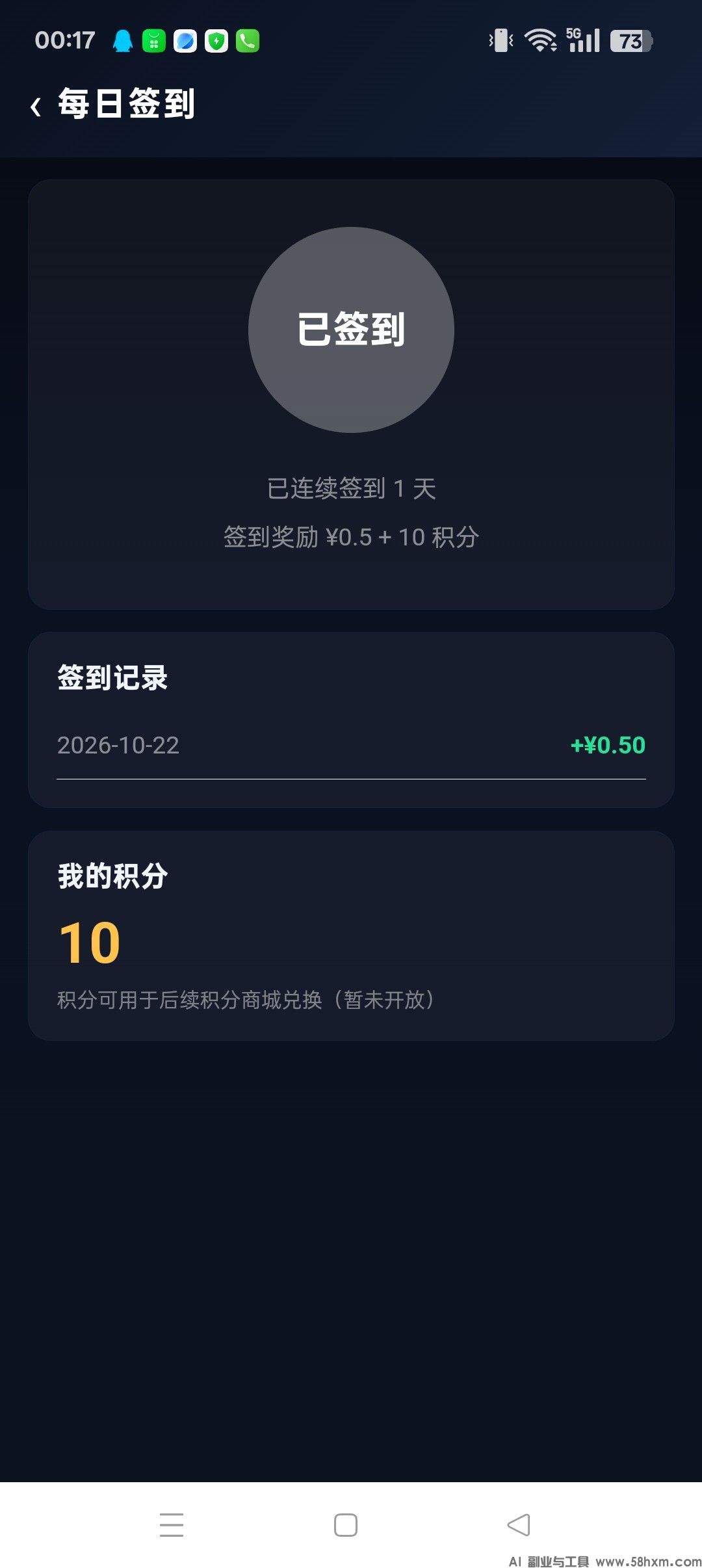Go to home screen via navigation bar
Image resolution: width=702 pixels, height=1568 pixels.
coord(346,1524)
